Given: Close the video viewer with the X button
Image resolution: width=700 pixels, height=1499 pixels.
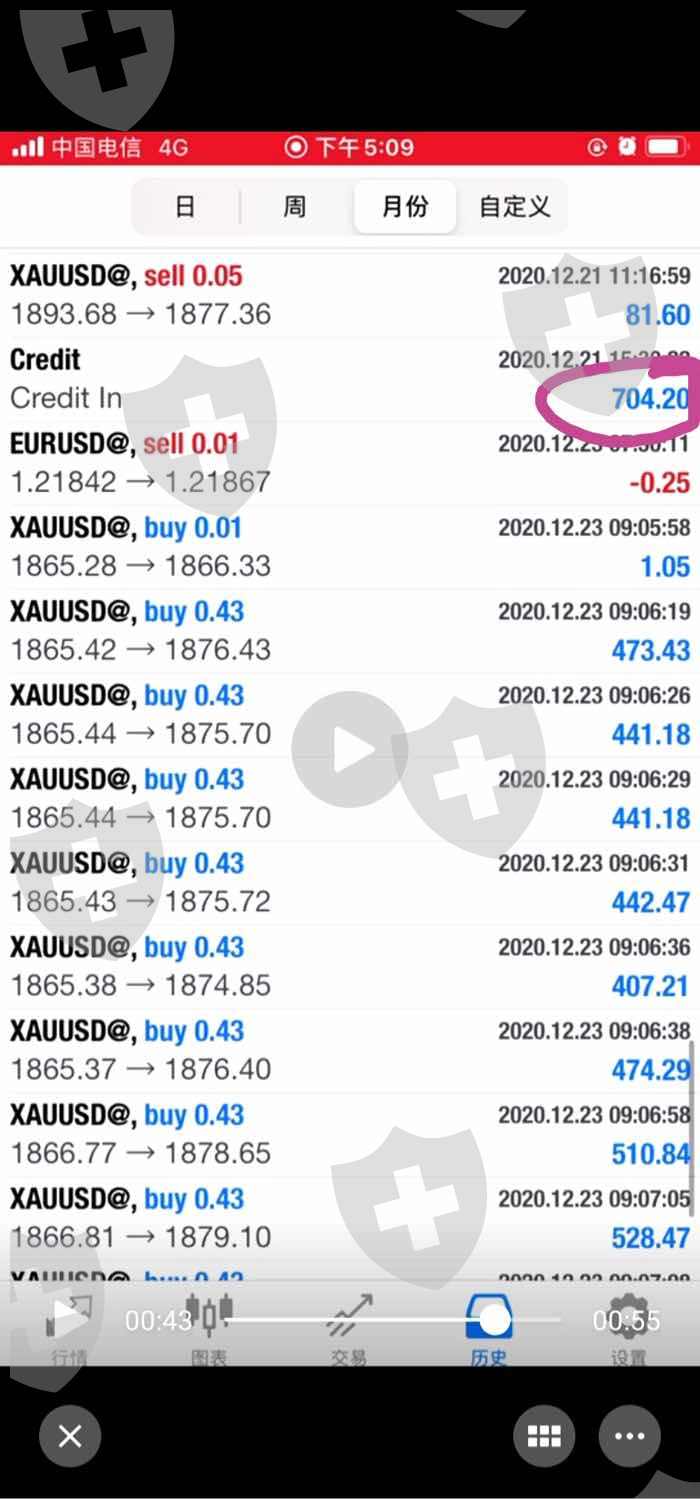Looking at the screenshot, I should coord(70,1437).
